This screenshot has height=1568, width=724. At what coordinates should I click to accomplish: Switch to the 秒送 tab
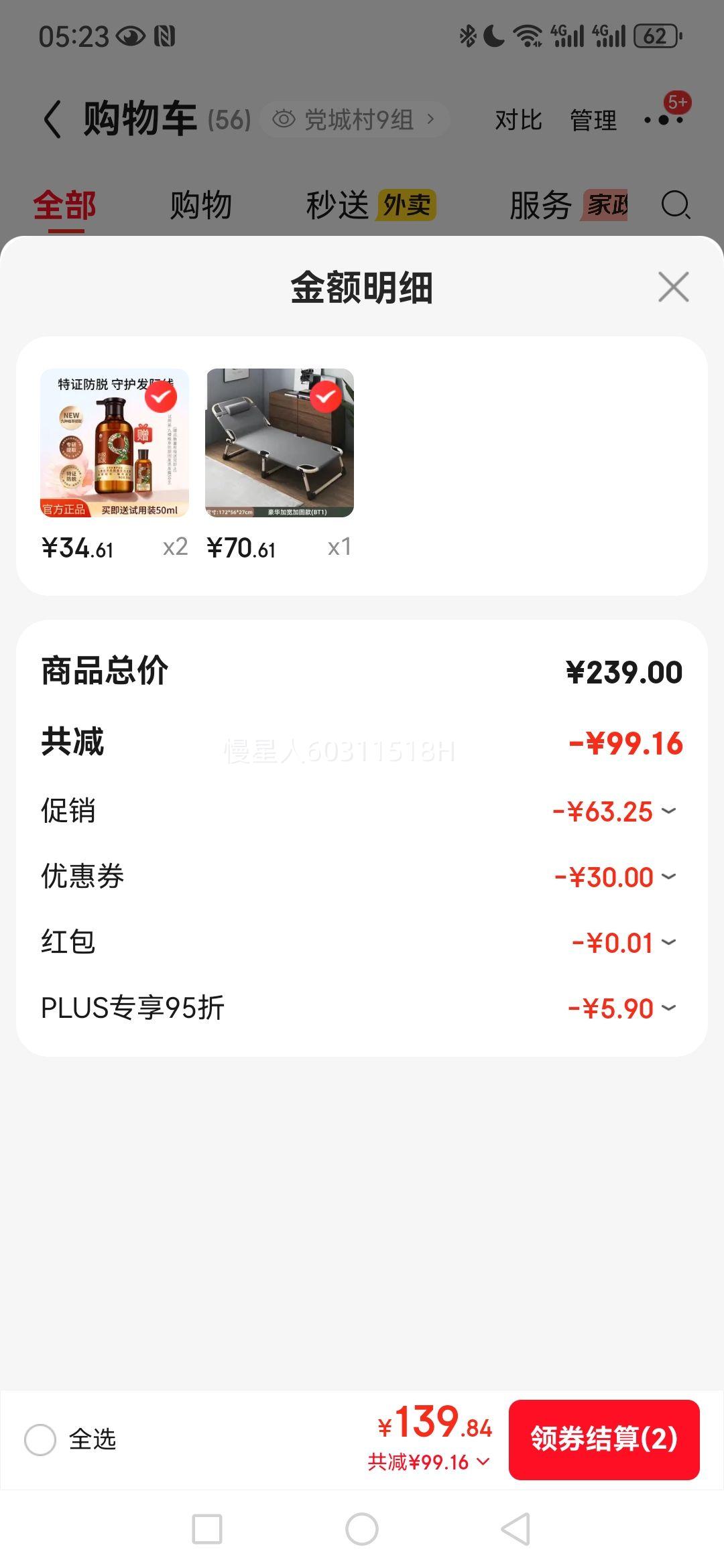tap(337, 205)
